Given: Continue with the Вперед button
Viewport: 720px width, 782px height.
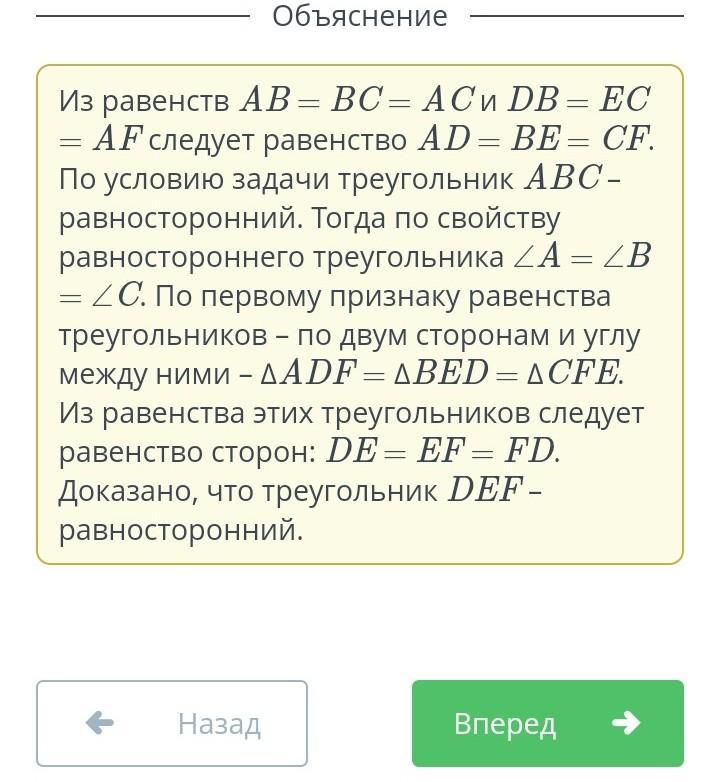Looking at the screenshot, I should coord(547,723).
